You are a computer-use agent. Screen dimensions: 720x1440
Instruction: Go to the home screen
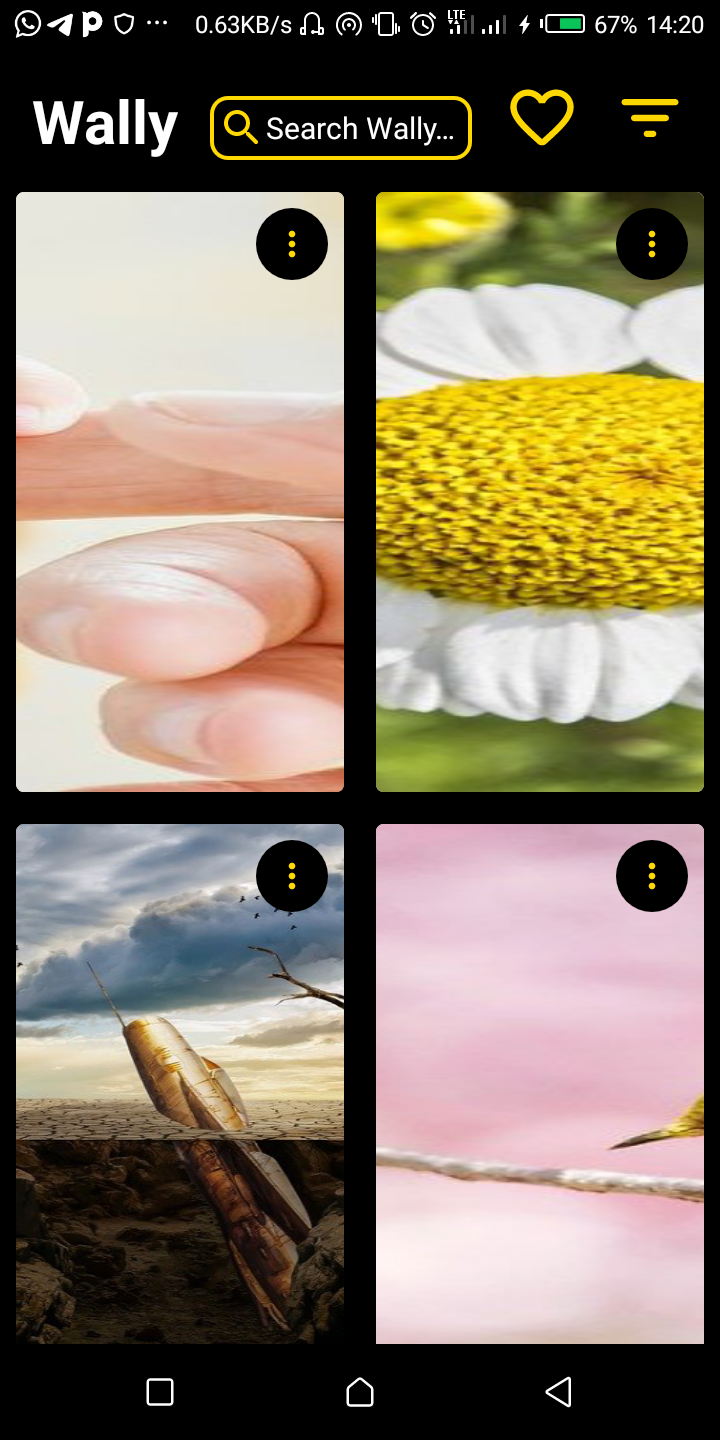click(360, 1392)
